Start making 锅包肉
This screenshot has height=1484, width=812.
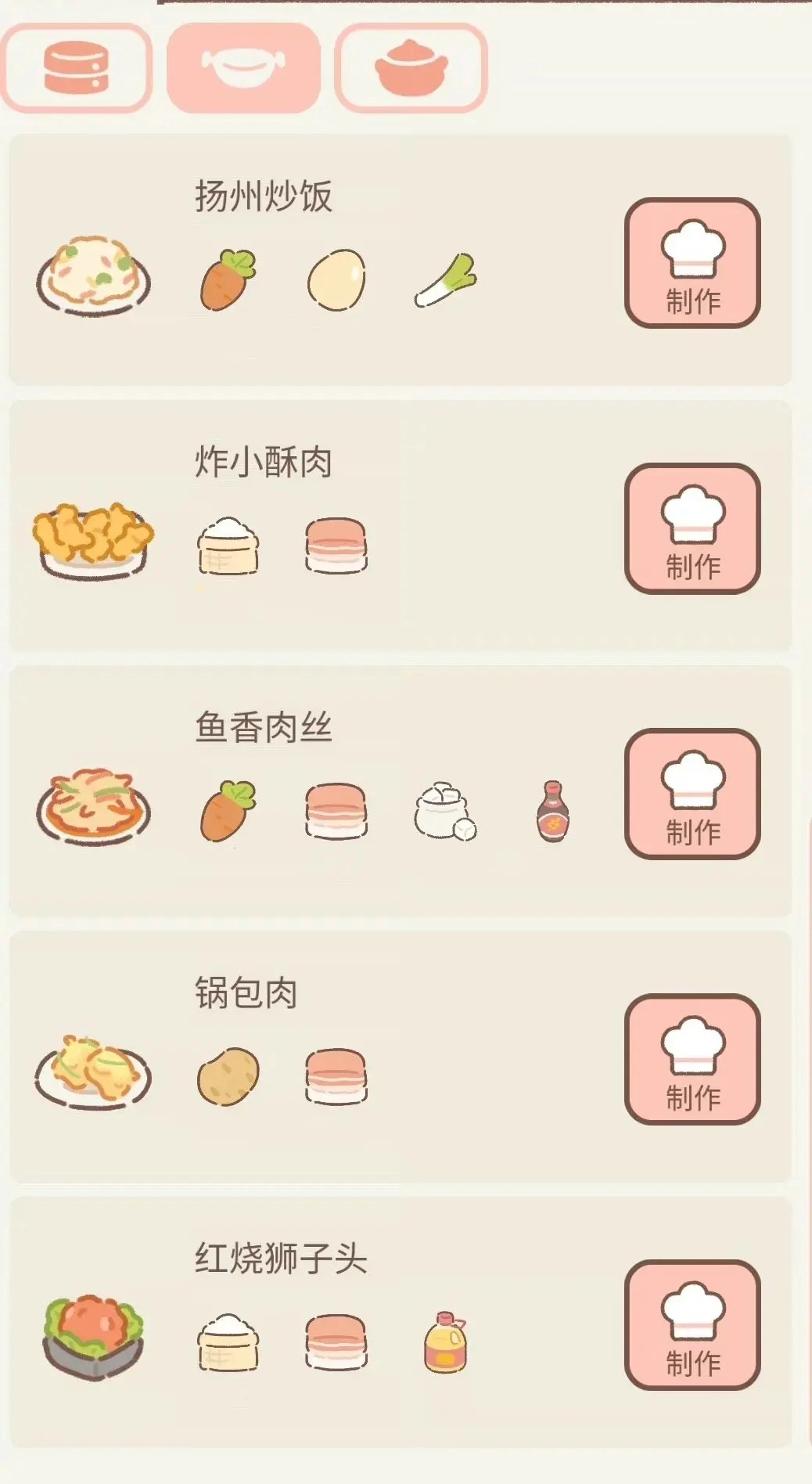click(692, 1059)
